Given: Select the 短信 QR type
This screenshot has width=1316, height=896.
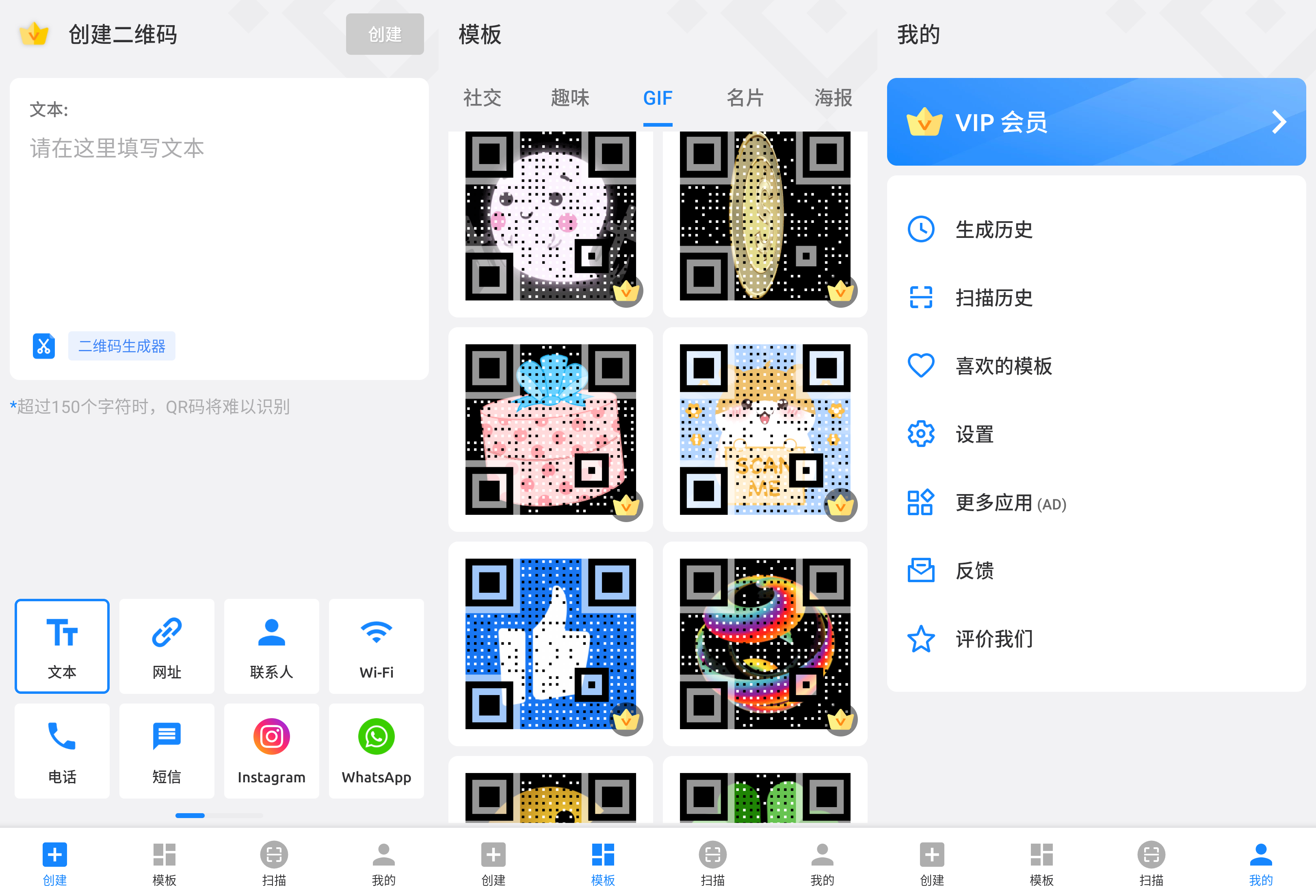Looking at the screenshot, I should [x=167, y=751].
